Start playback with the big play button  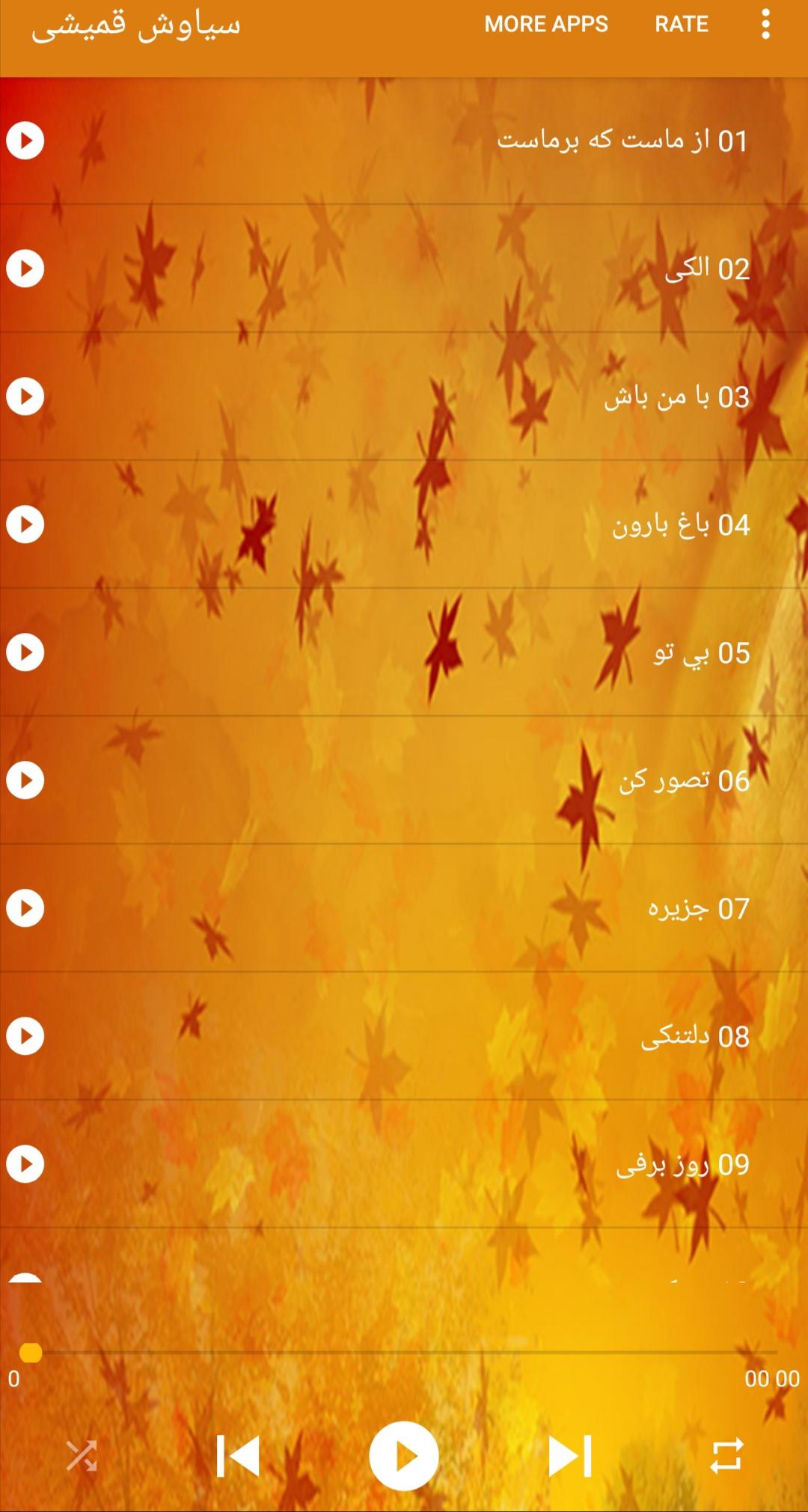pyautogui.click(x=404, y=1456)
